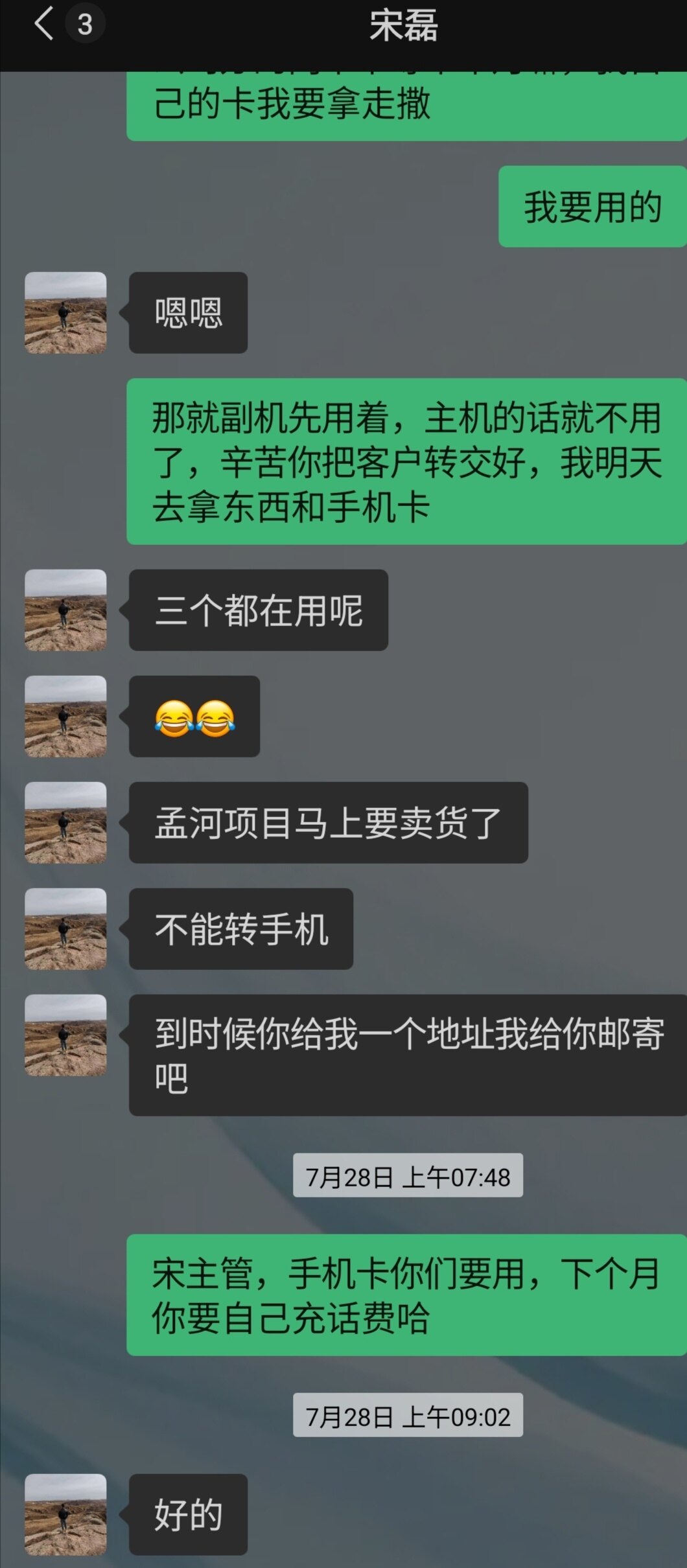Tap the avatar next to 三个都在用呢
Screen dimensions: 687x1568
click(x=65, y=610)
